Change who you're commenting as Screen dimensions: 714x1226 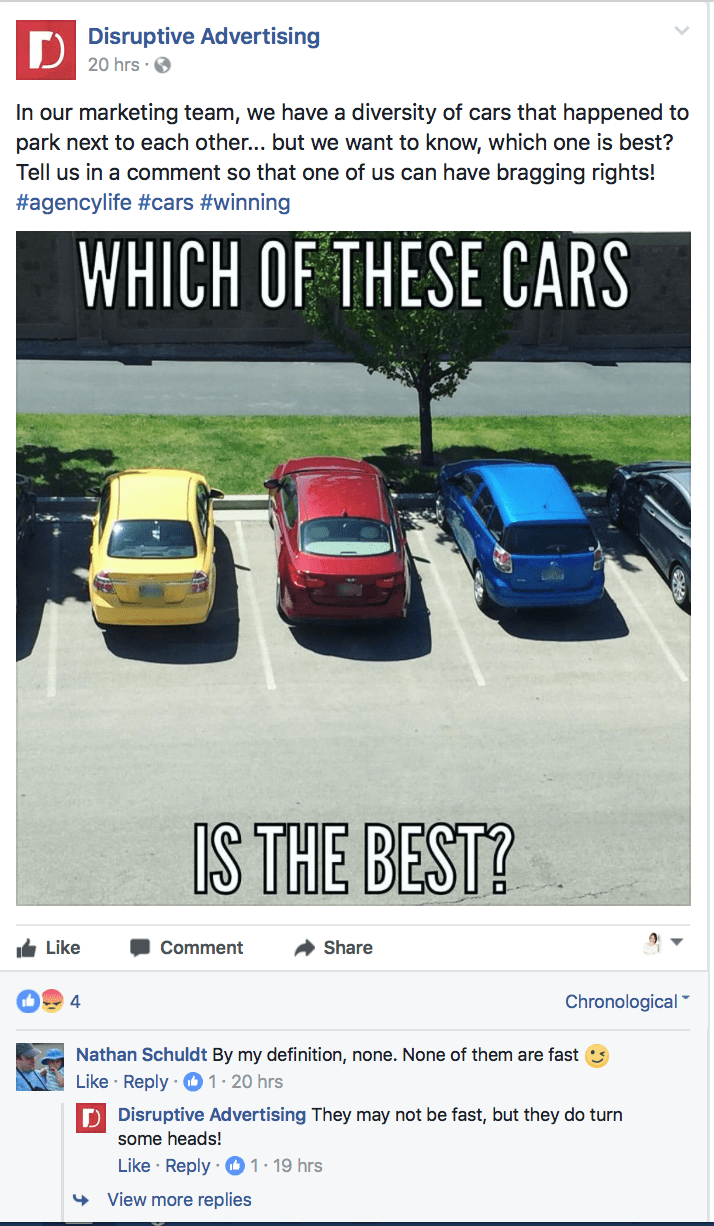pyautogui.click(x=663, y=943)
